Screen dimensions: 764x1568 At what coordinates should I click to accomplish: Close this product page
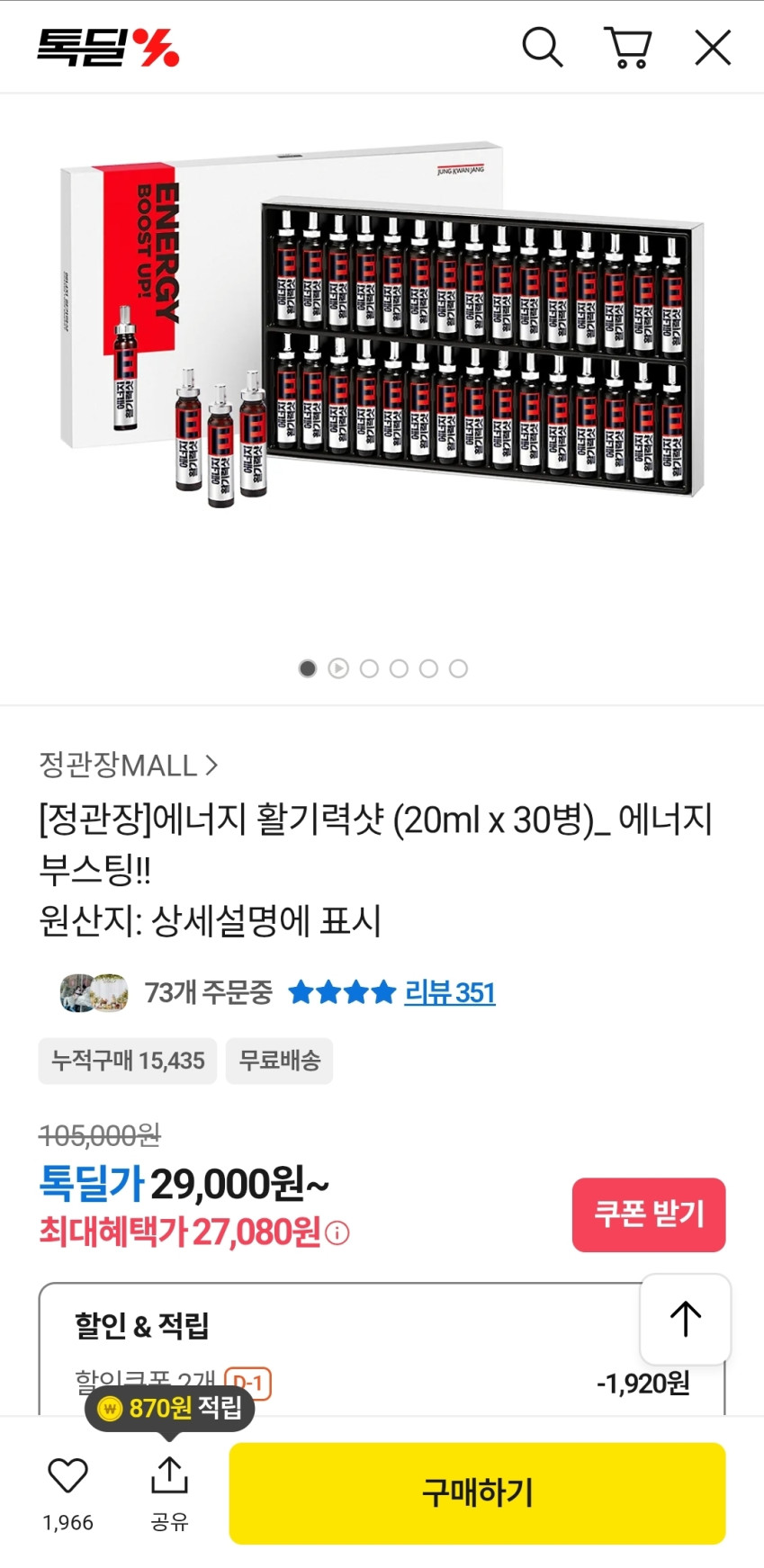[713, 48]
